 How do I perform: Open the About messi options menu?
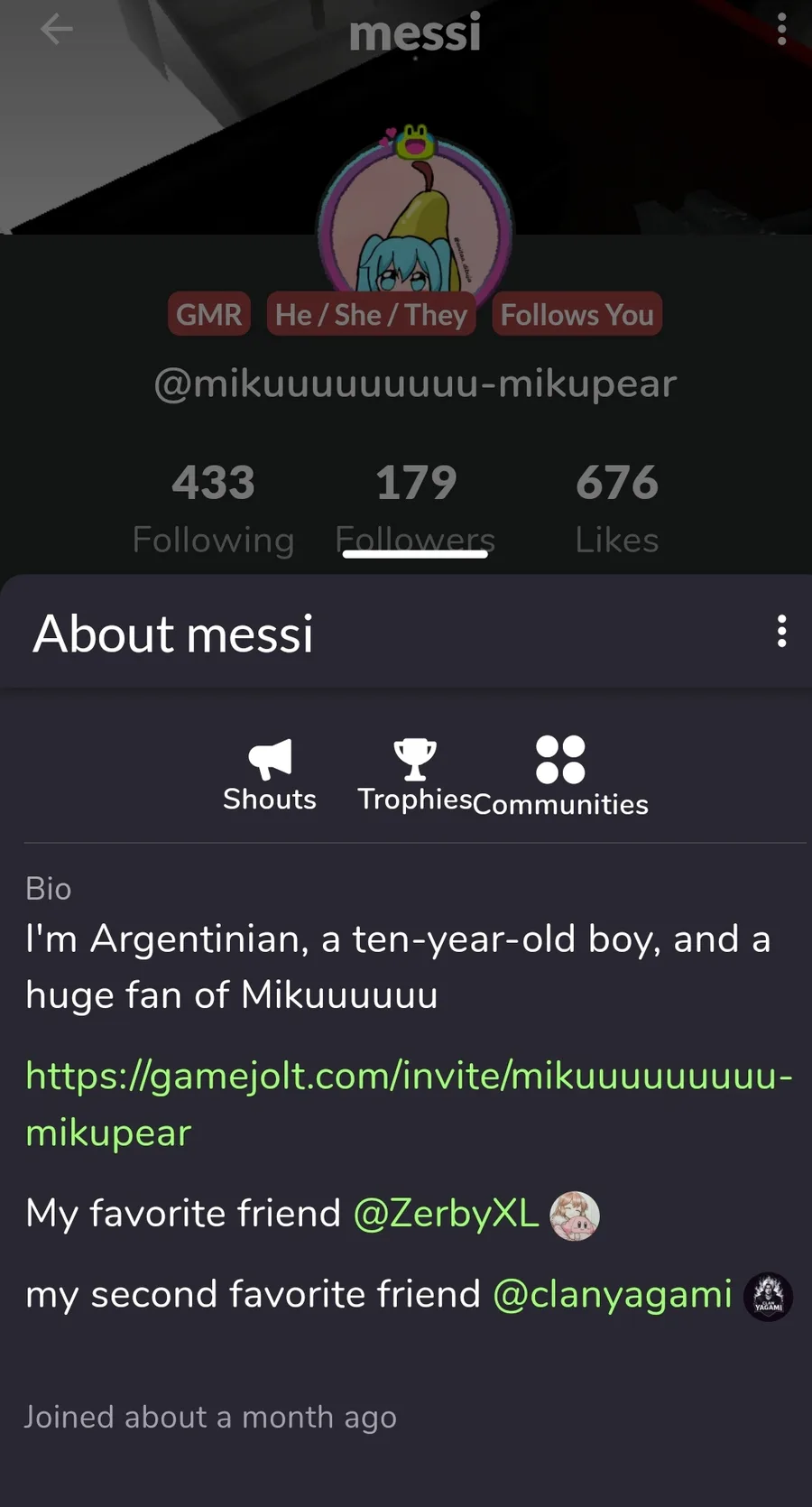pos(781,632)
